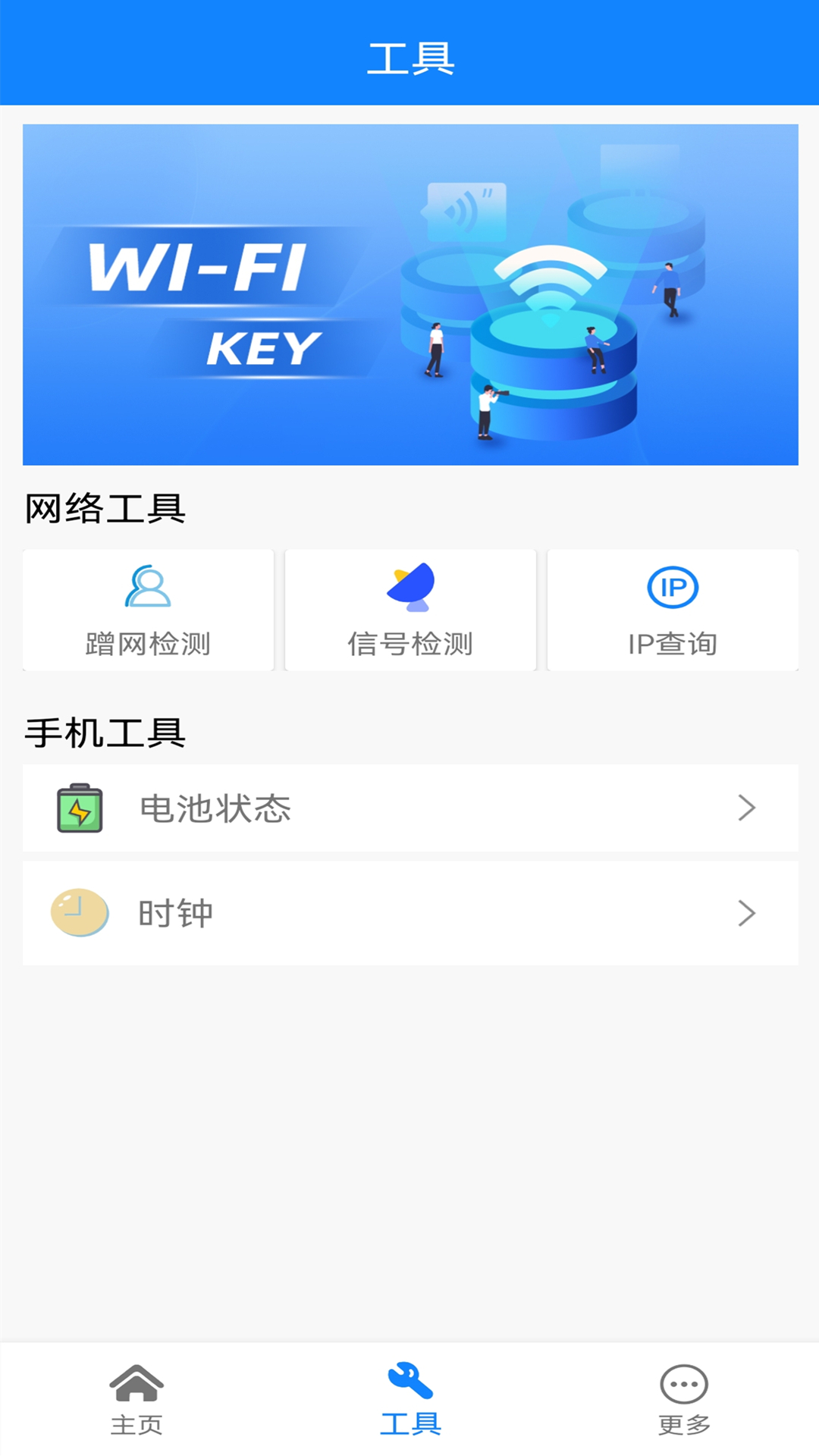This screenshot has width=819, height=1456.
Task: Click the IP查询 IP icon
Action: tap(673, 586)
